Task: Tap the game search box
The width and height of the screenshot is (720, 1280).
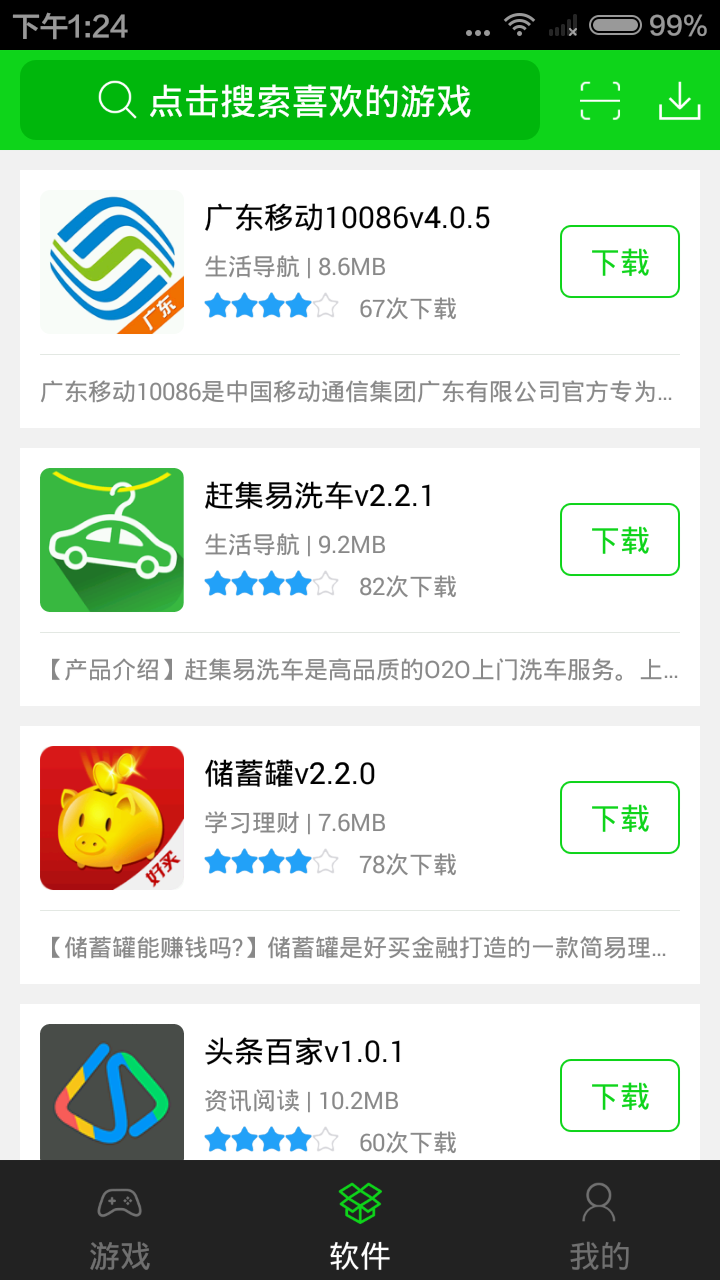Action: [280, 100]
